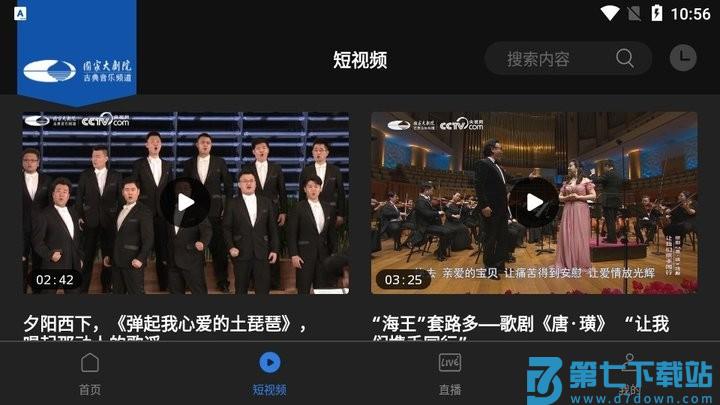This screenshot has width=720, height=405.
Task: Tap the 搜索内容 search box
Action: pos(553,59)
